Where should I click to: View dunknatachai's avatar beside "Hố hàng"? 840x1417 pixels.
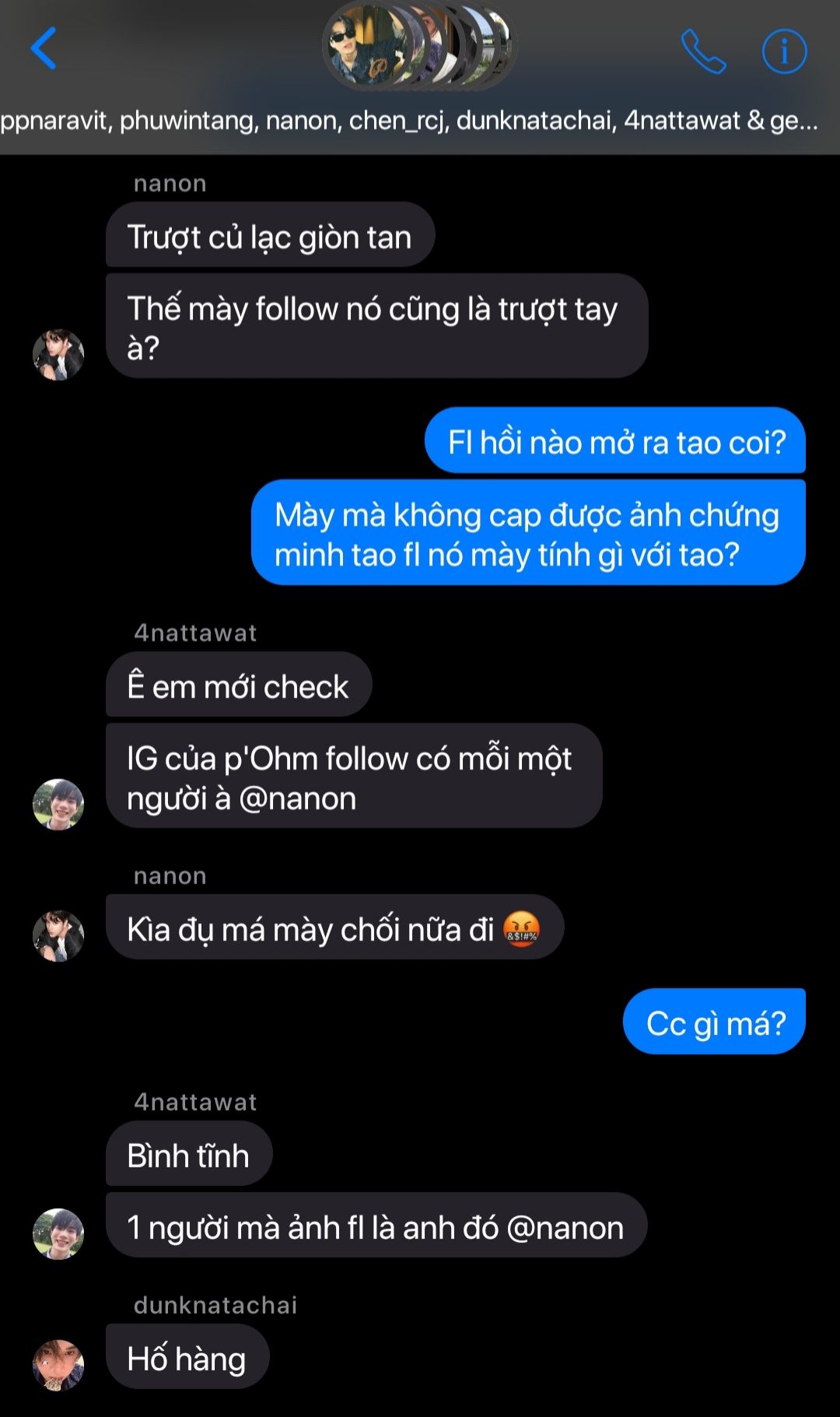[x=58, y=1365]
